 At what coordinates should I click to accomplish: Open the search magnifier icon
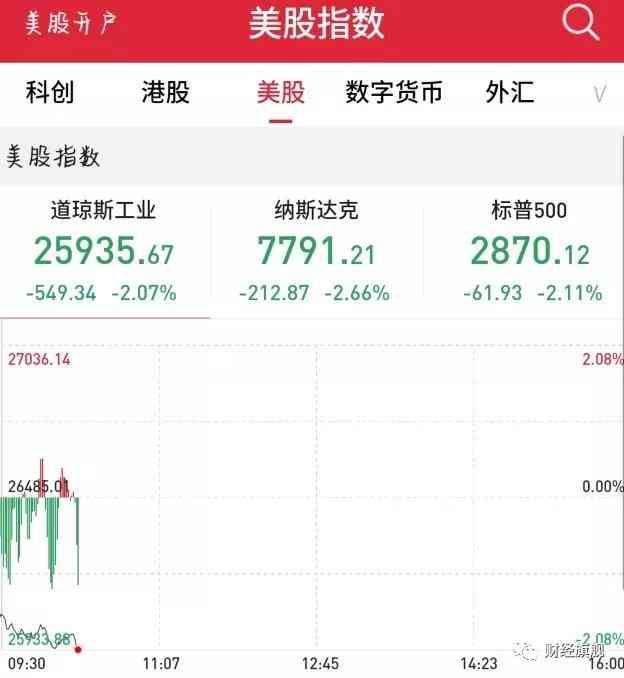point(580,22)
